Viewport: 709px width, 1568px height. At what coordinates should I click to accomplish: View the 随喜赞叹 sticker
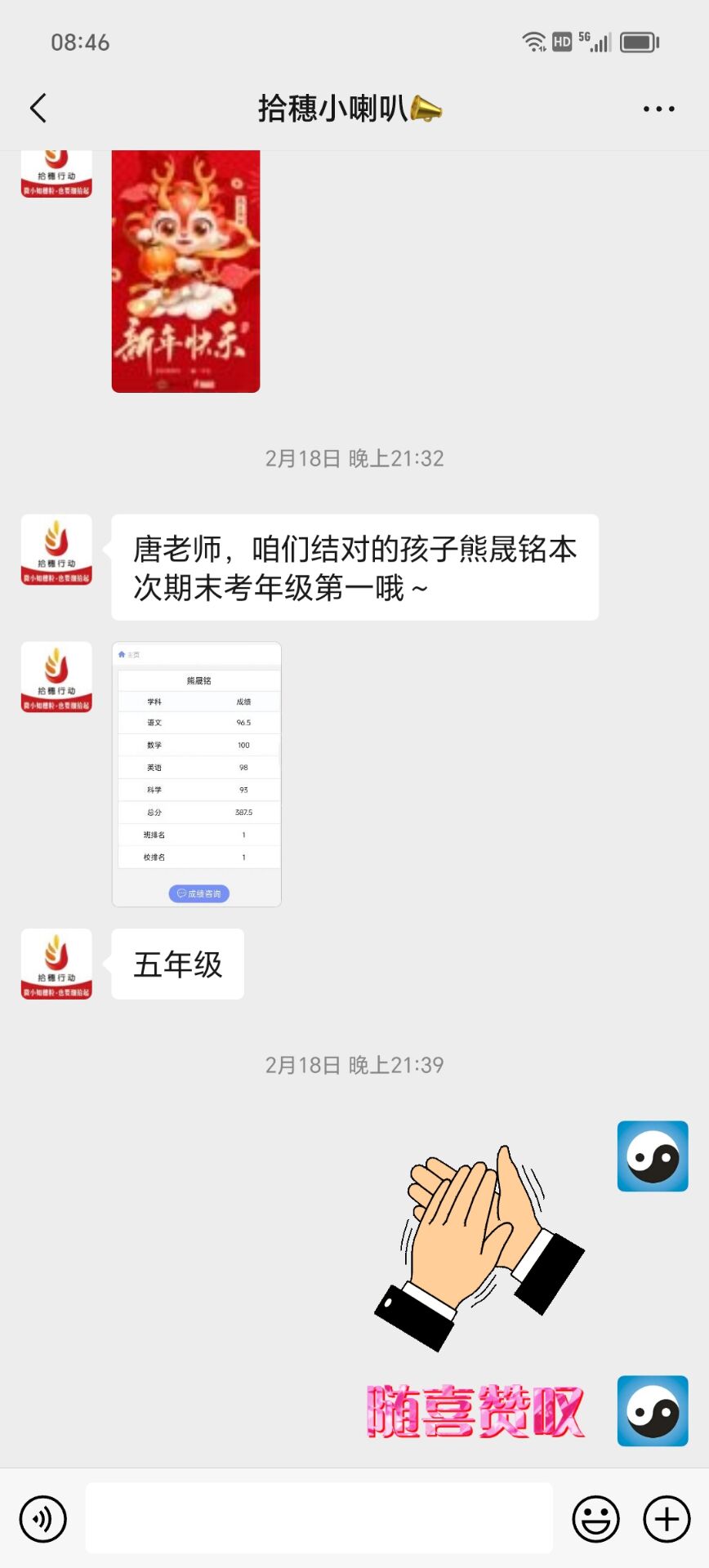pos(475,1411)
